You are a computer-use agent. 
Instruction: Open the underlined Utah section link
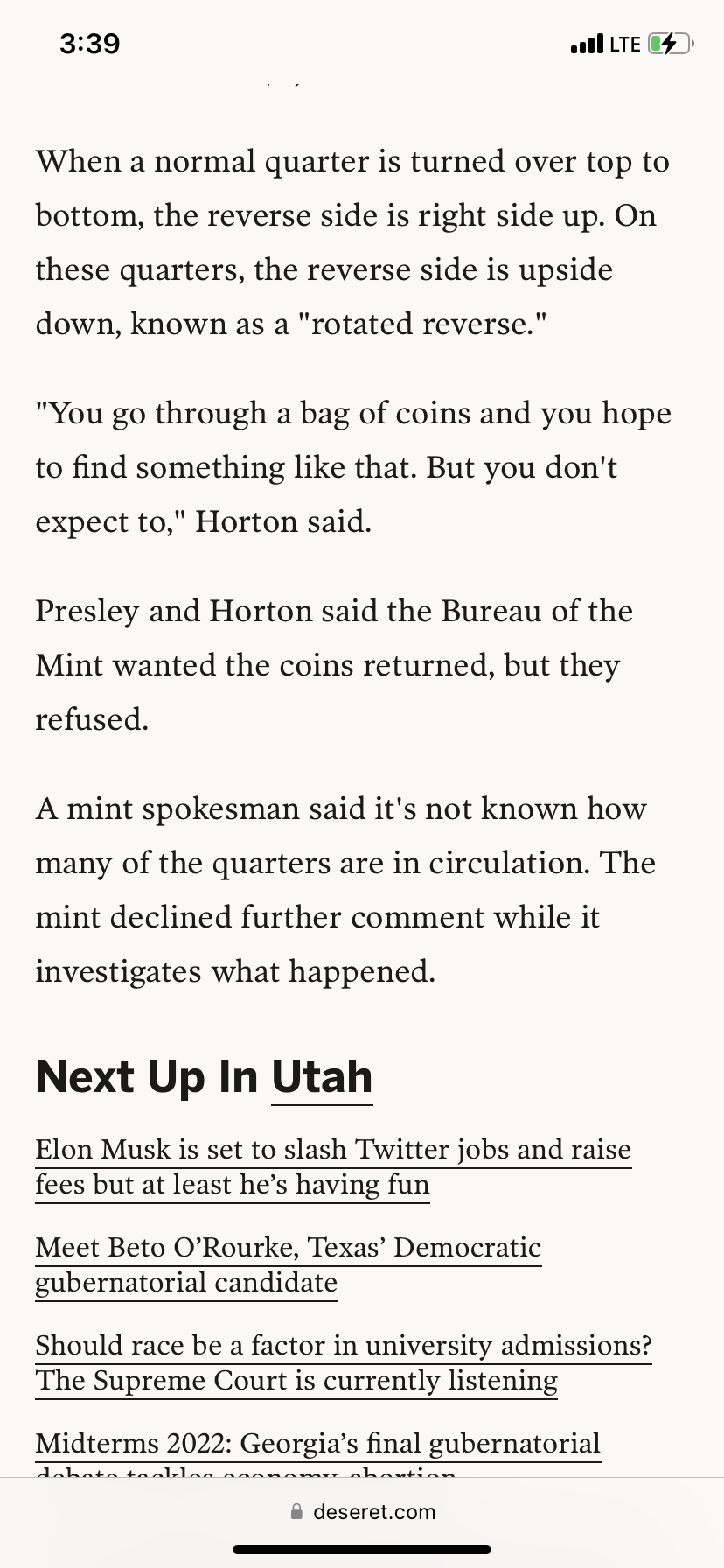pos(322,1077)
